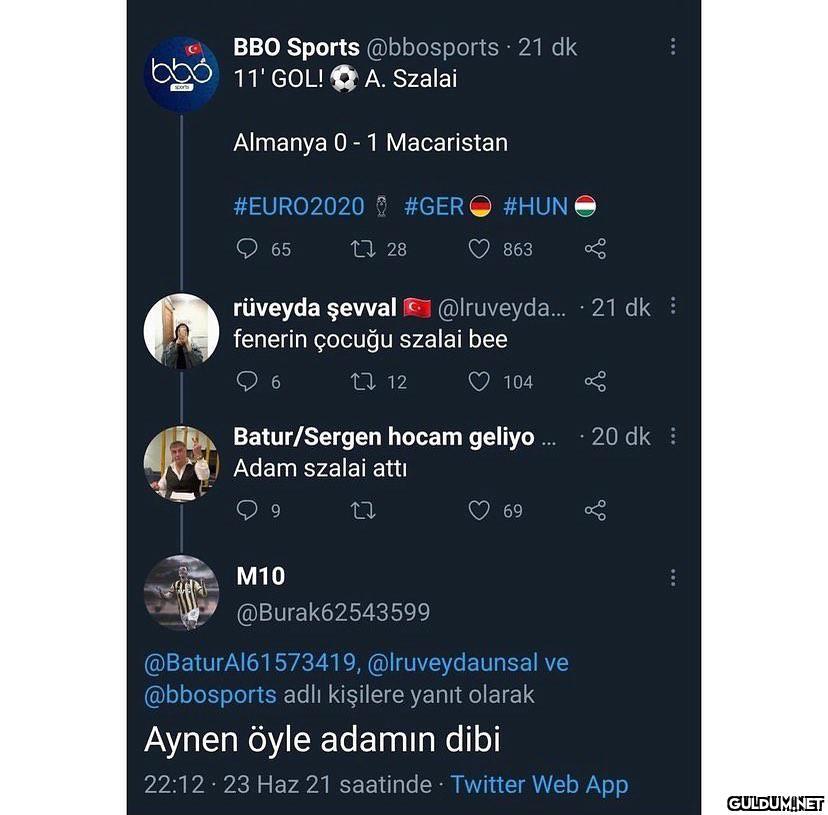The image size is (828, 815).
Task: Open the #HUN hashtag
Action: [535, 207]
